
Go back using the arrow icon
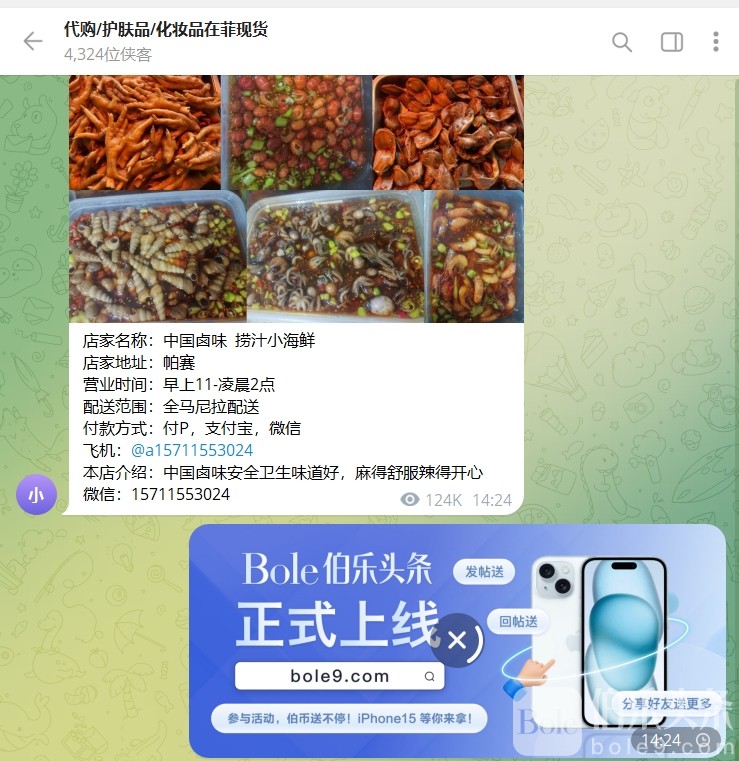33,41
